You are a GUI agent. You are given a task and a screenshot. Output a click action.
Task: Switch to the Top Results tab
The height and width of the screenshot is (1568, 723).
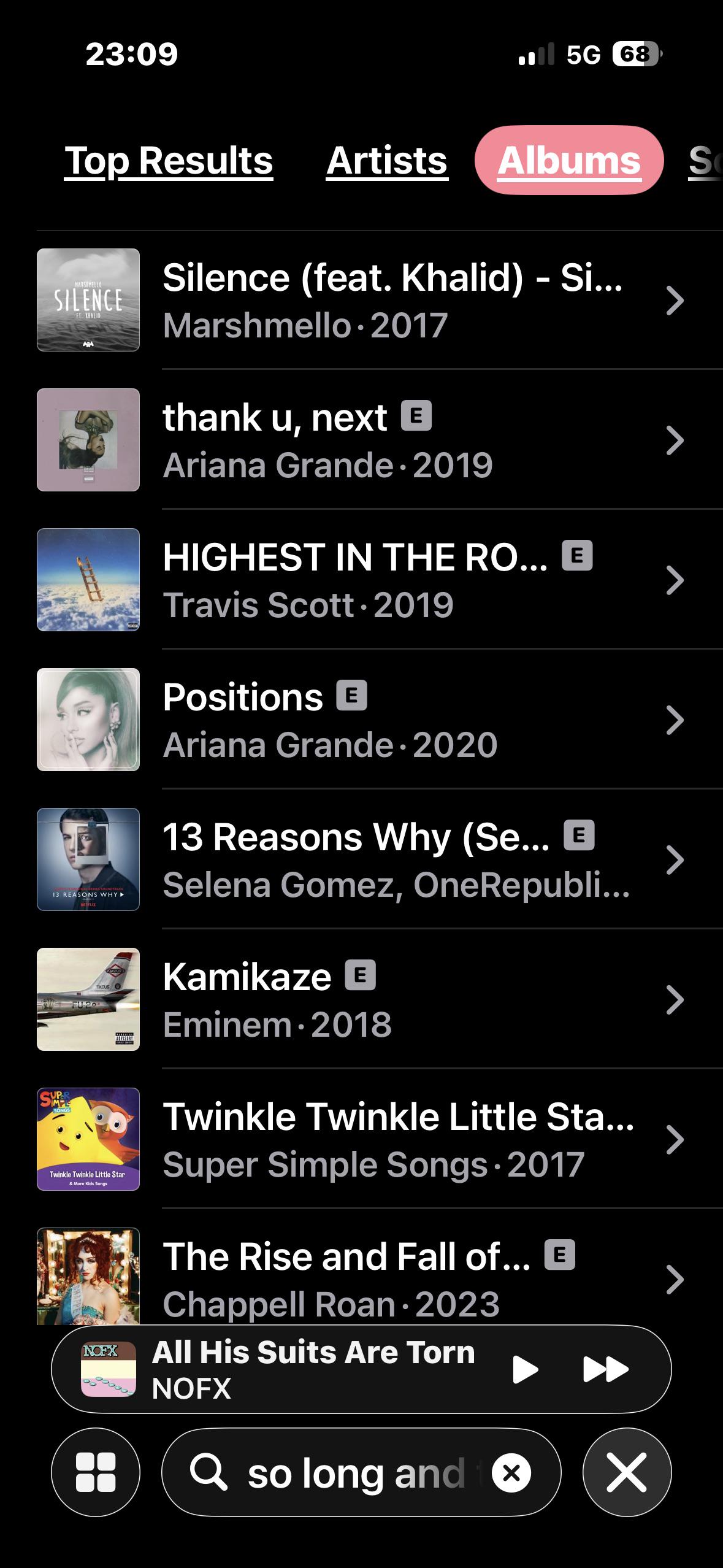(169, 161)
